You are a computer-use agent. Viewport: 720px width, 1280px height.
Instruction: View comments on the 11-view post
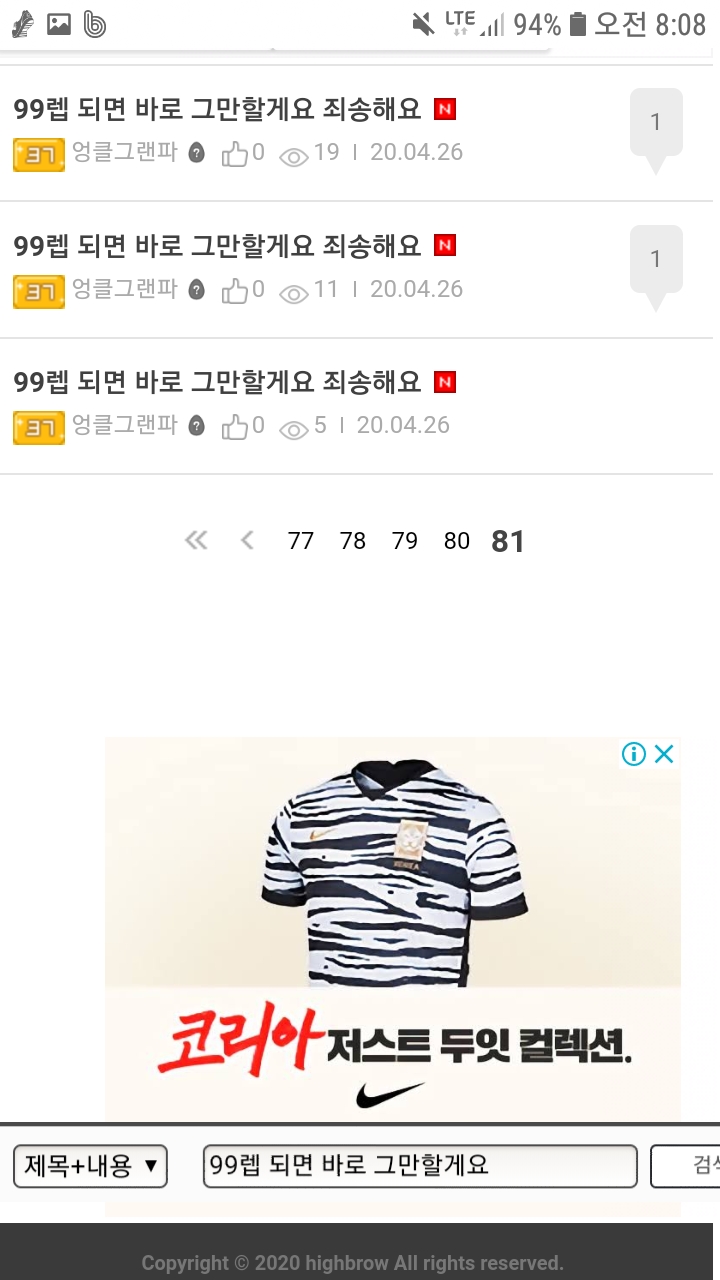656,261
